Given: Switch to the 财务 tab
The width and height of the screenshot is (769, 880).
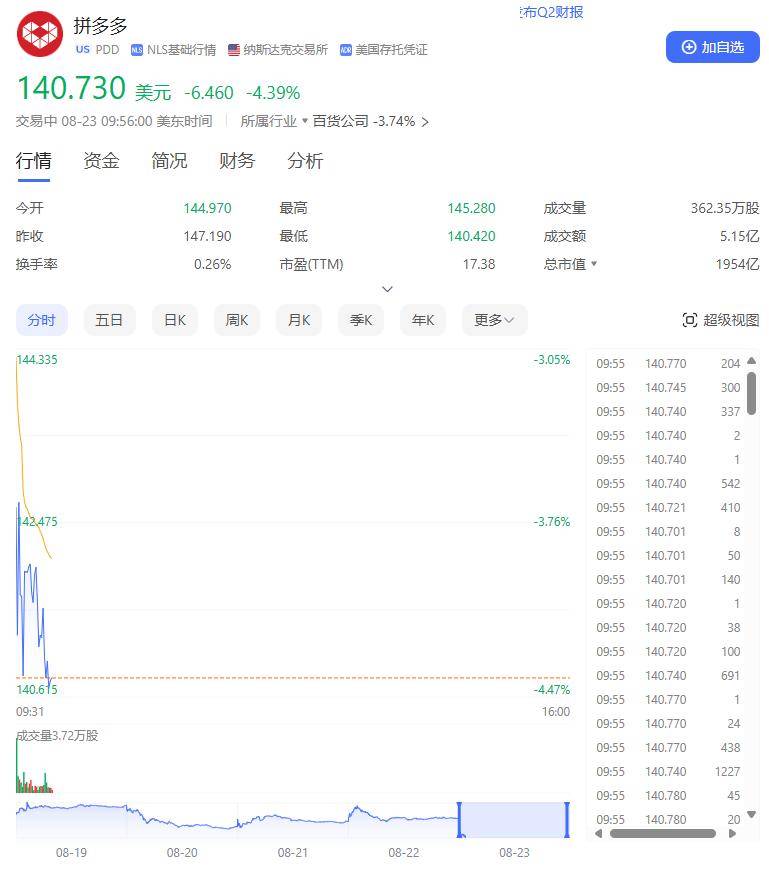Looking at the screenshot, I should tap(237, 161).
